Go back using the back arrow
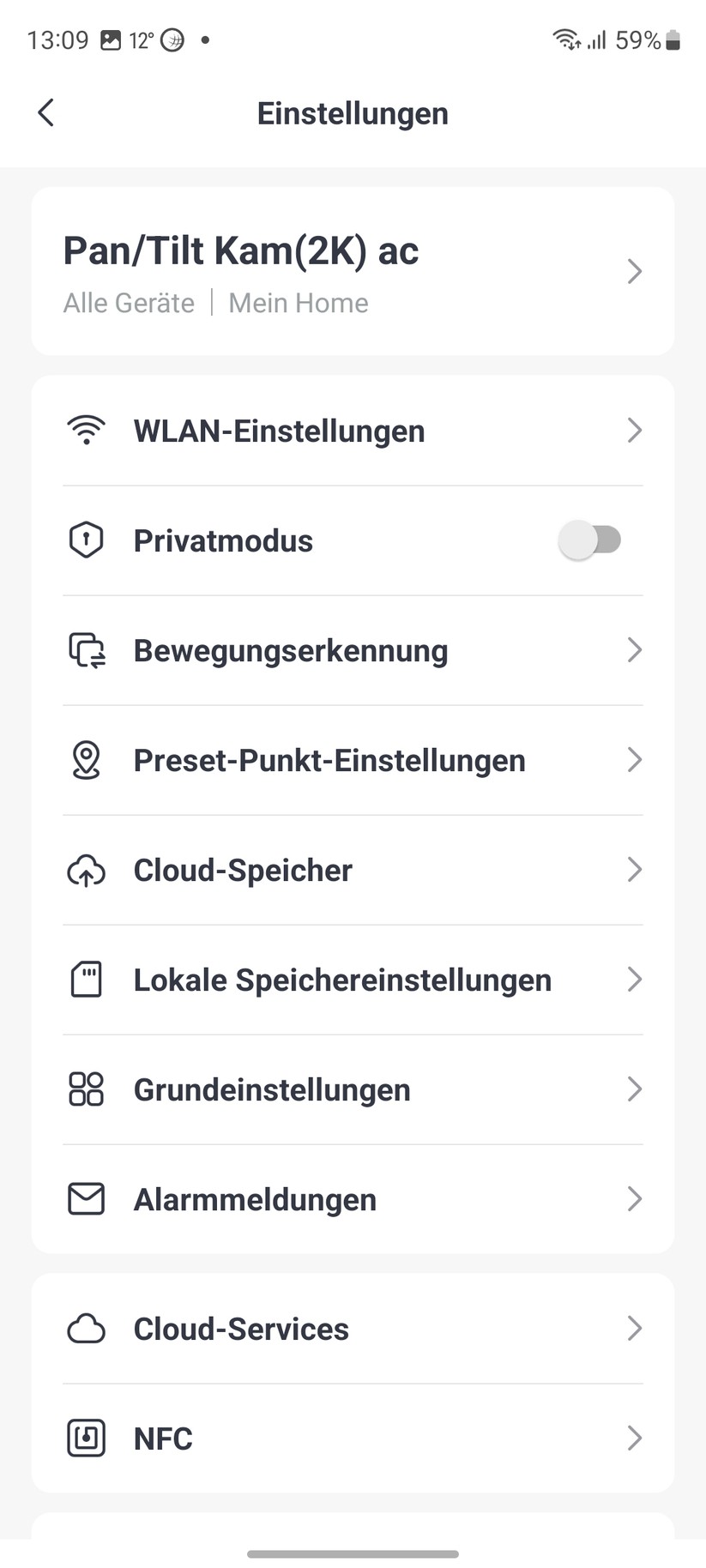Viewport: 706px width, 1568px height. (x=45, y=112)
